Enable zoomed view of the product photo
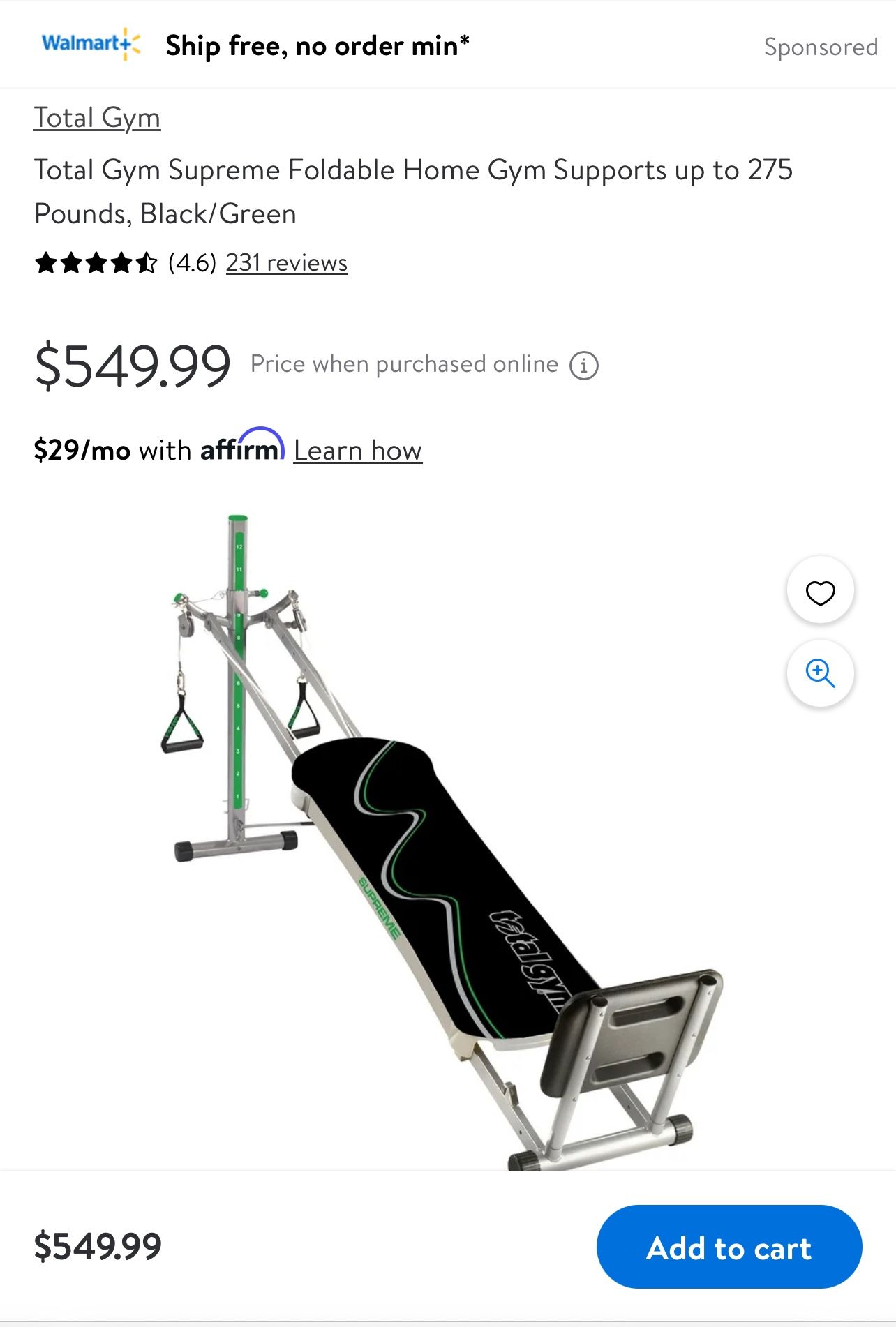Viewport: 896px width, 1327px height. coord(820,673)
